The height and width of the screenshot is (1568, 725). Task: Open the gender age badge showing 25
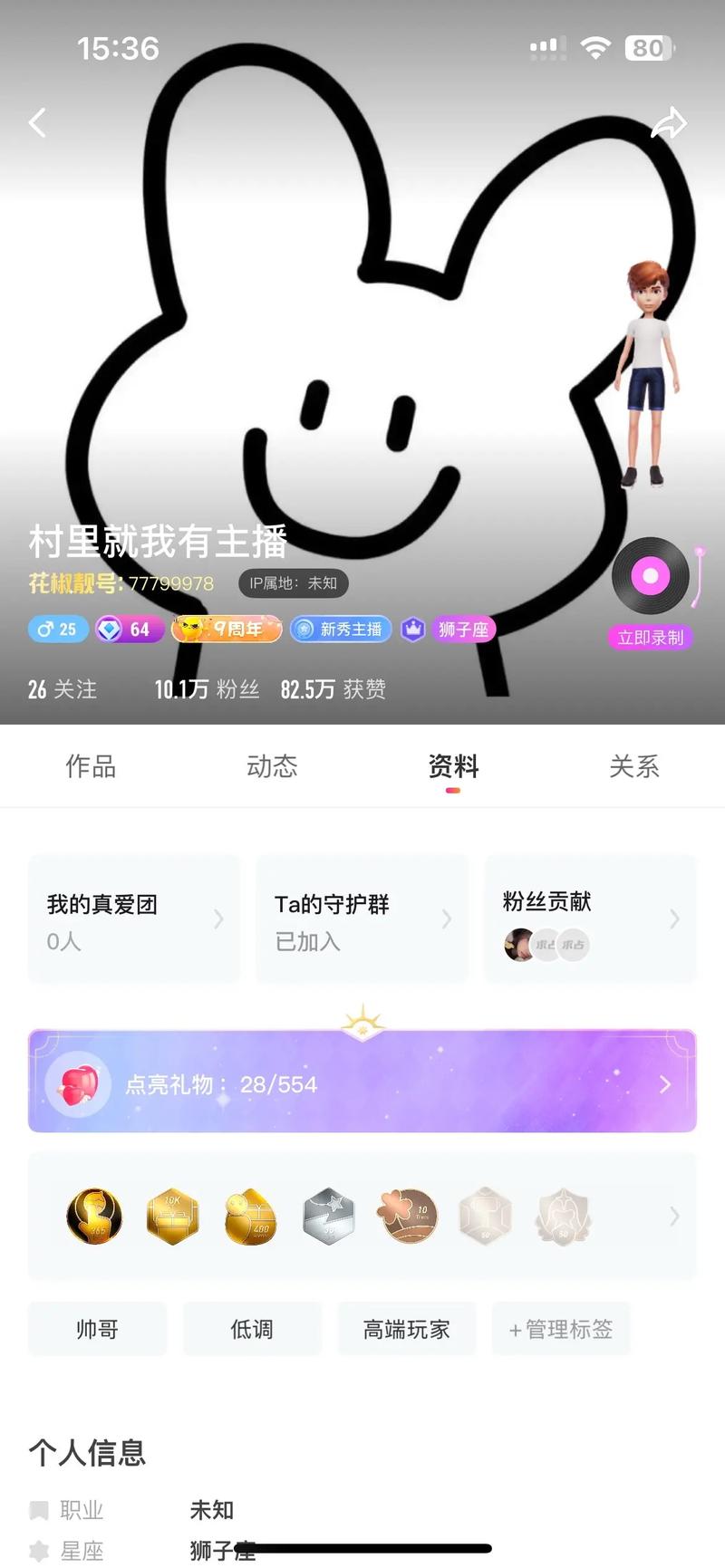(57, 629)
